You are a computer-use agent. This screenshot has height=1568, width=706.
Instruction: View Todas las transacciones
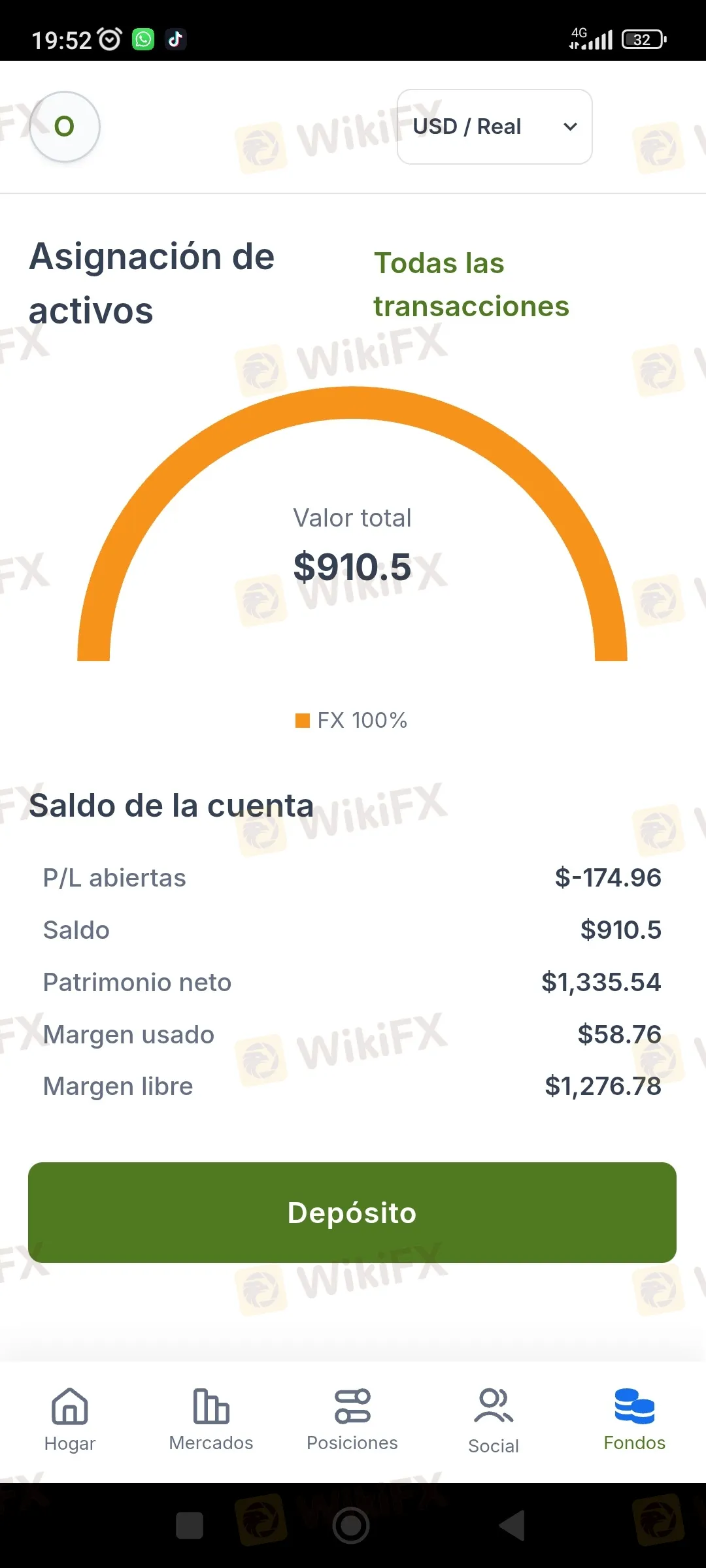point(471,284)
